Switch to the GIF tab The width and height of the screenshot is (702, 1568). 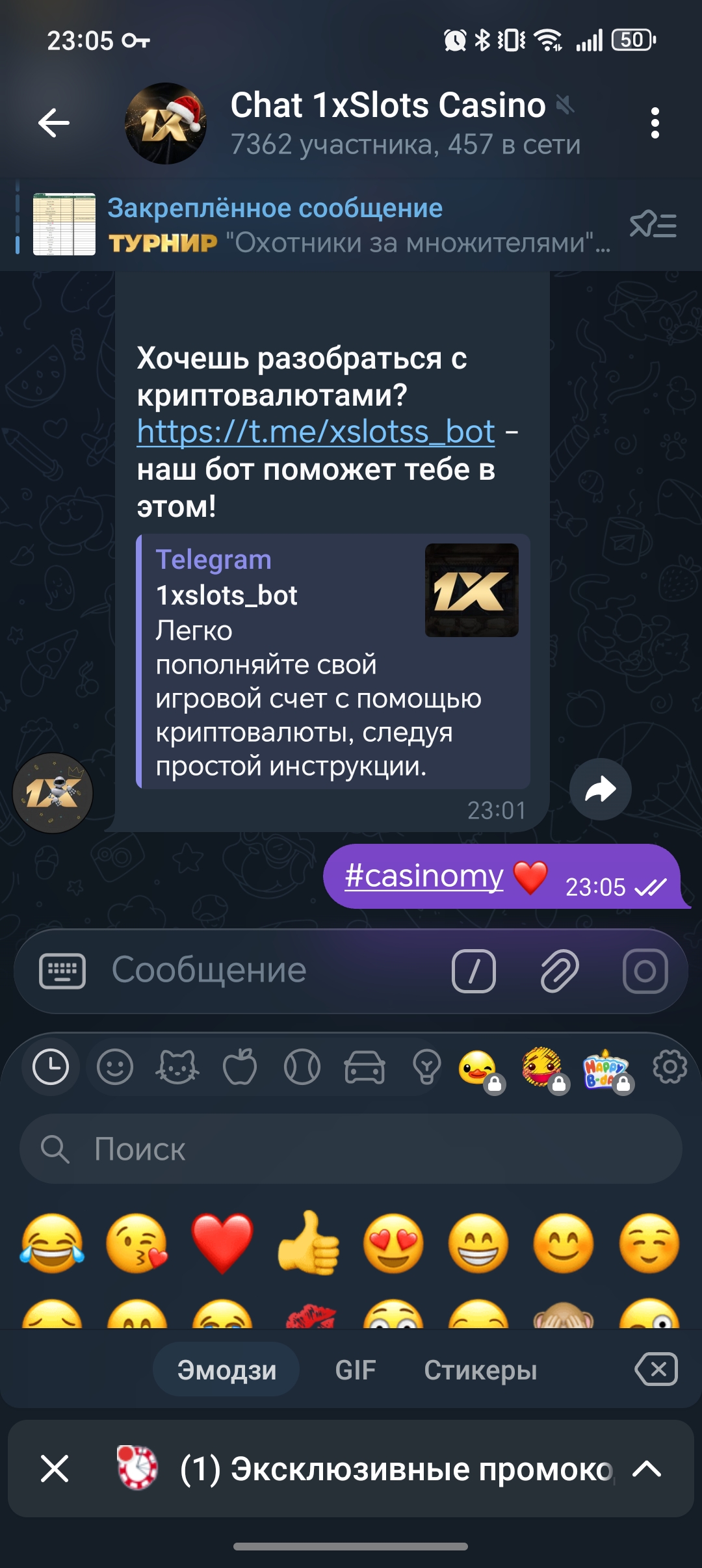point(355,1370)
